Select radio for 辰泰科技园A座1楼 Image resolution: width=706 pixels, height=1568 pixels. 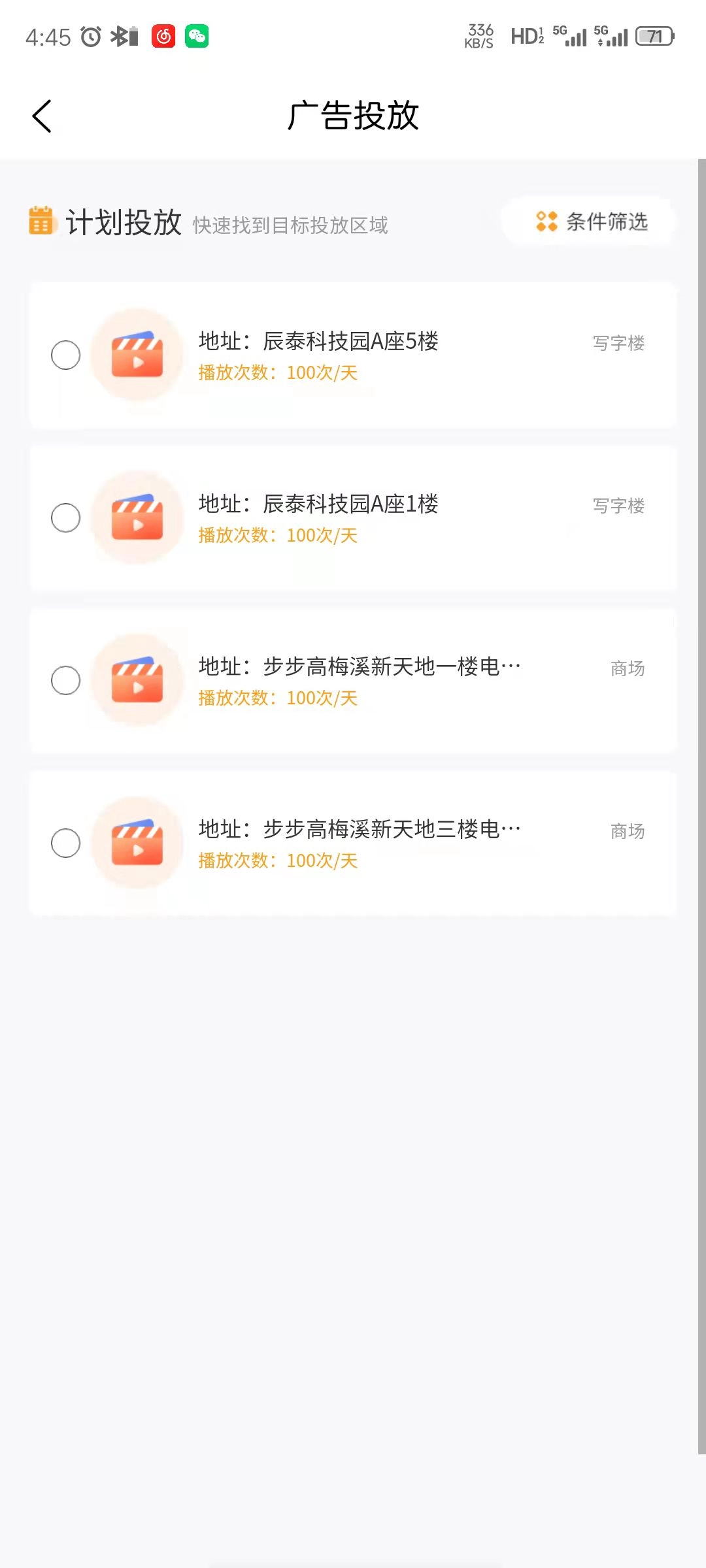click(x=65, y=517)
